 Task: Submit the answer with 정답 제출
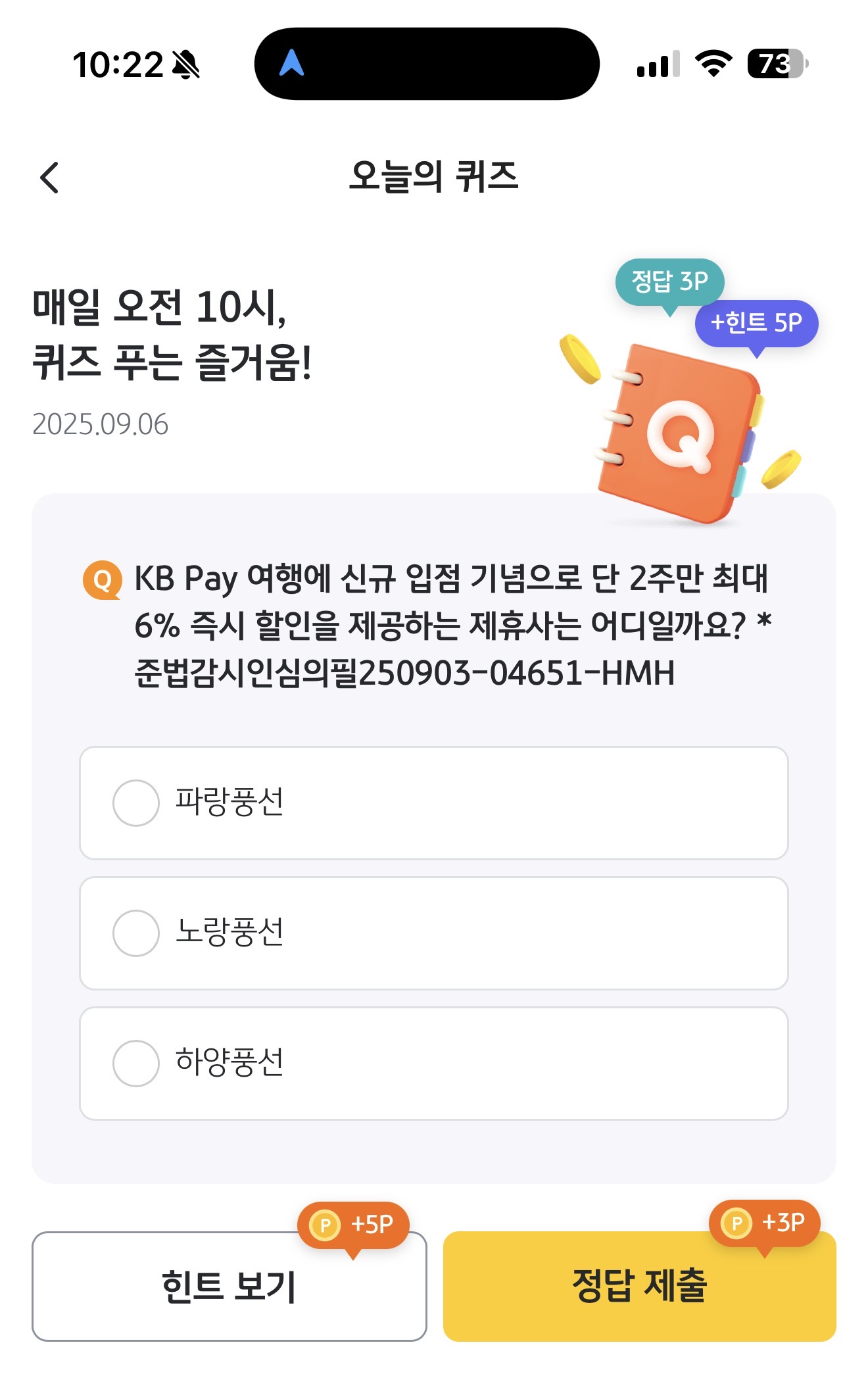pos(639,1286)
